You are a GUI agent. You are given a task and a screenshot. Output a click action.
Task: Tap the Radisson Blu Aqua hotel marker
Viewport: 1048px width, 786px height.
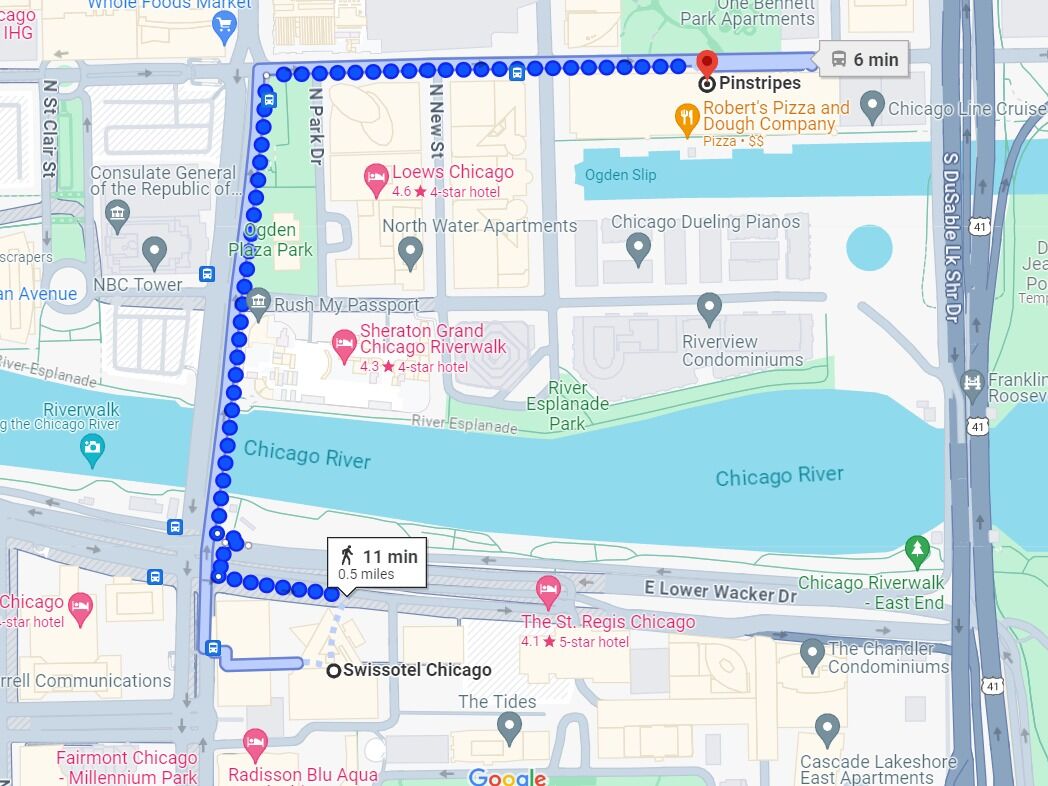click(255, 743)
